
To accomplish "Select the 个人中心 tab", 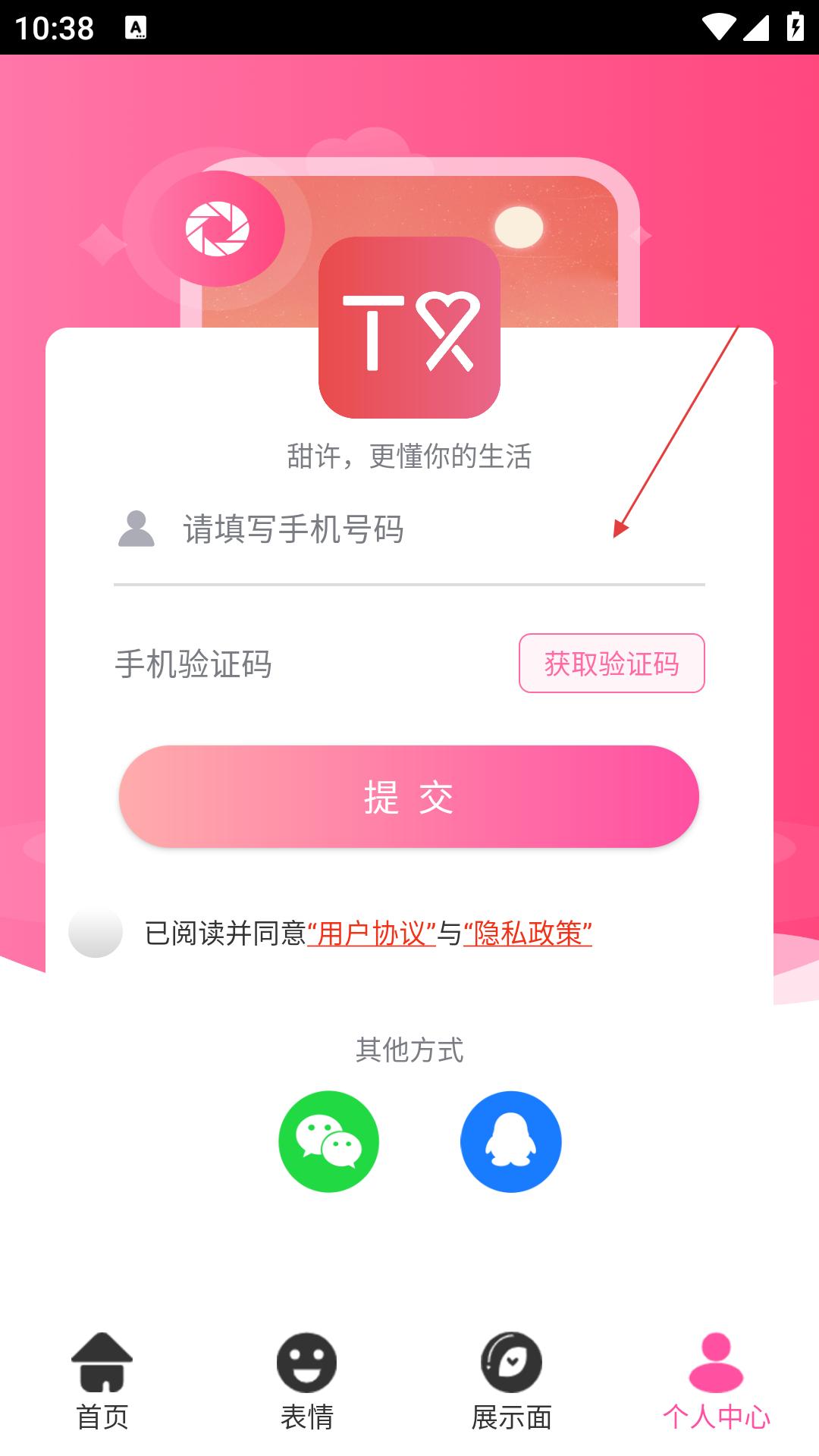I will [x=716, y=1382].
